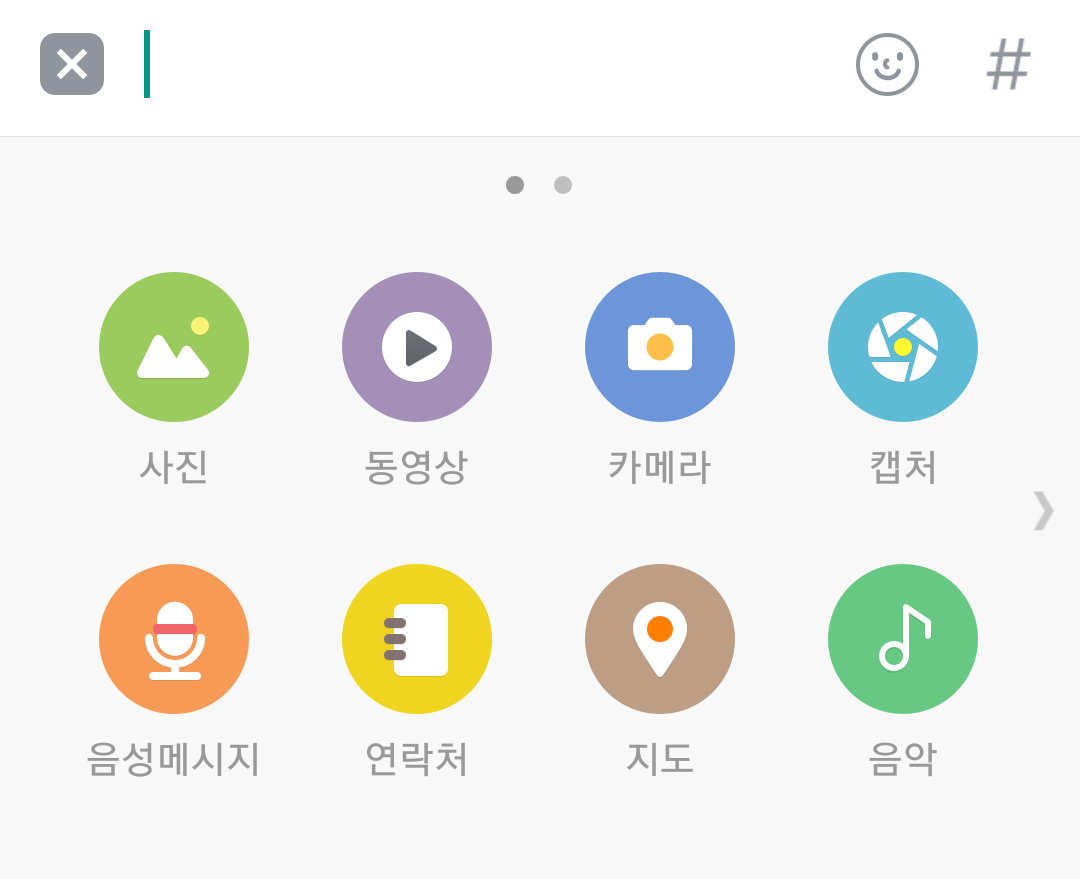Attach a photo with 사진
Viewport: 1080px width, 879px height.
coord(174,347)
